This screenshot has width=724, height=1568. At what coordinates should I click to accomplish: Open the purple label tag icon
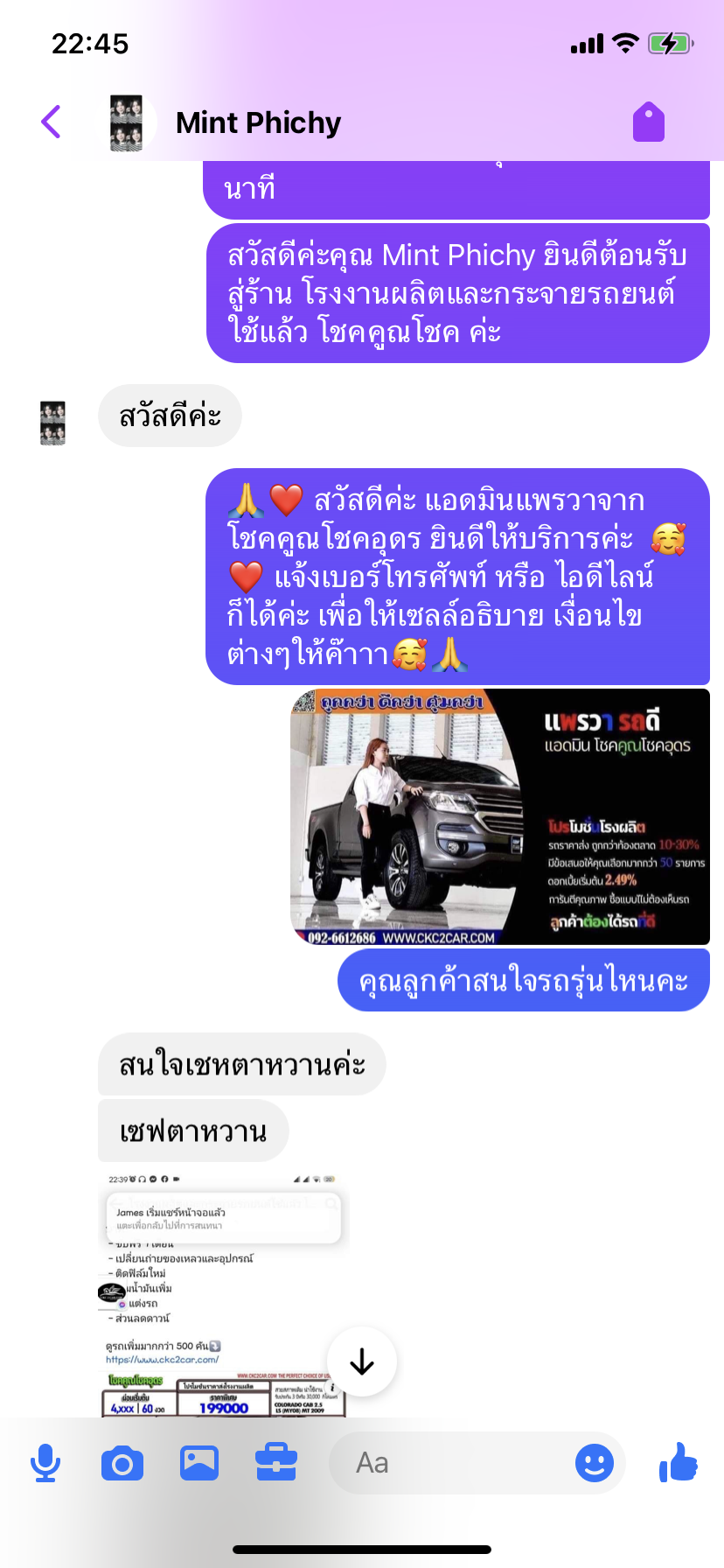649,122
